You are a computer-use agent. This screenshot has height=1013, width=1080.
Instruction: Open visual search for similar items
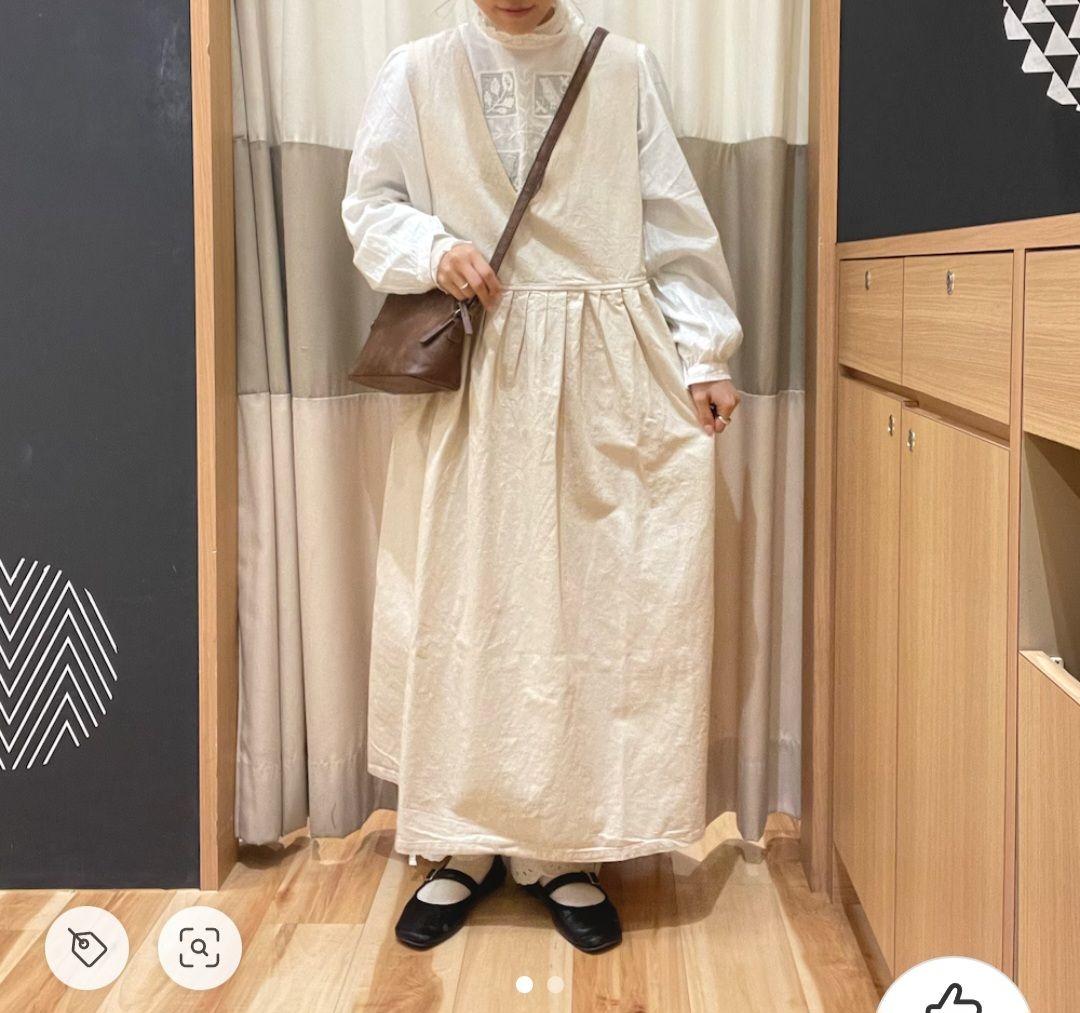[199, 947]
